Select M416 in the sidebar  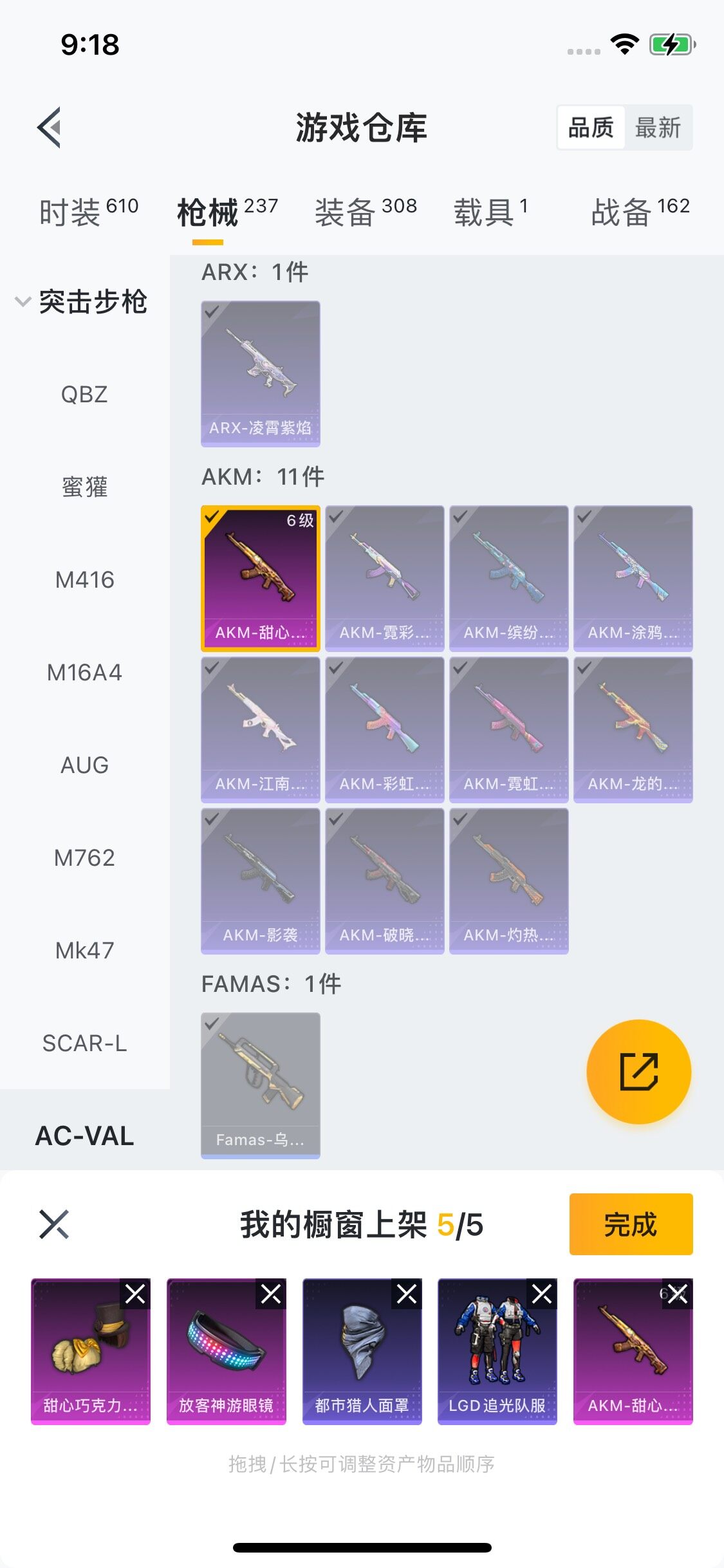tap(84, 580)
